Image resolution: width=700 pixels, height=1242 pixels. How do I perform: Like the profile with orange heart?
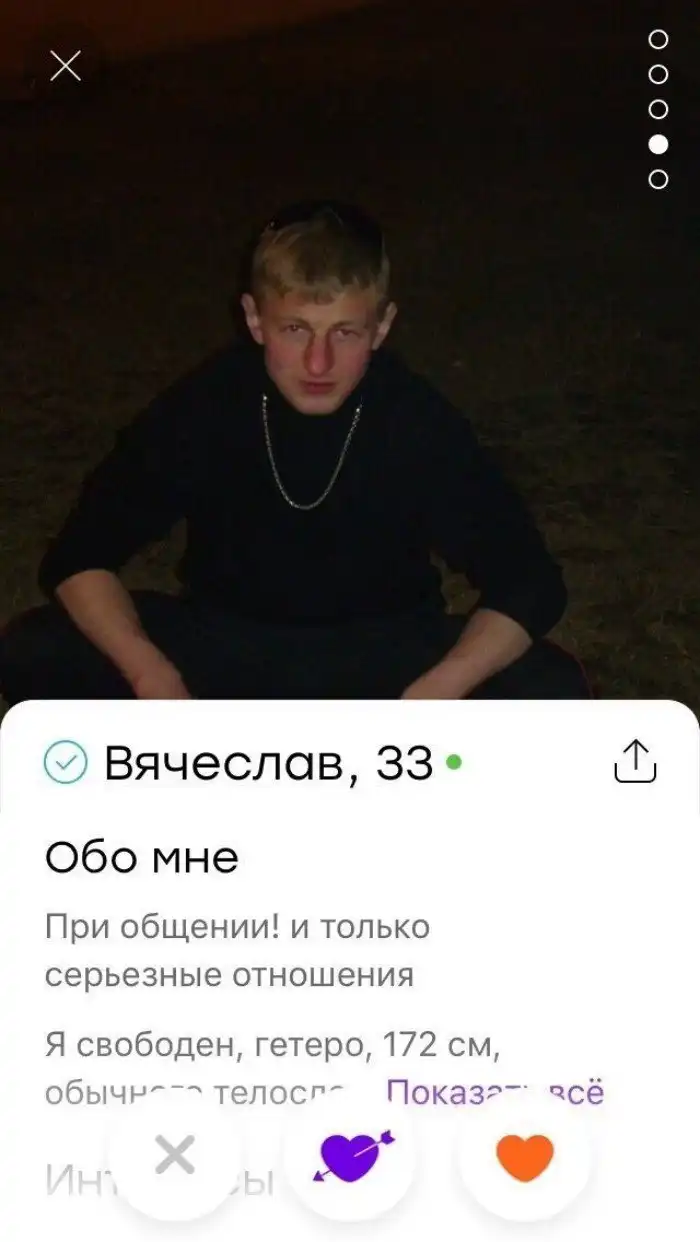pos(525,1157)
